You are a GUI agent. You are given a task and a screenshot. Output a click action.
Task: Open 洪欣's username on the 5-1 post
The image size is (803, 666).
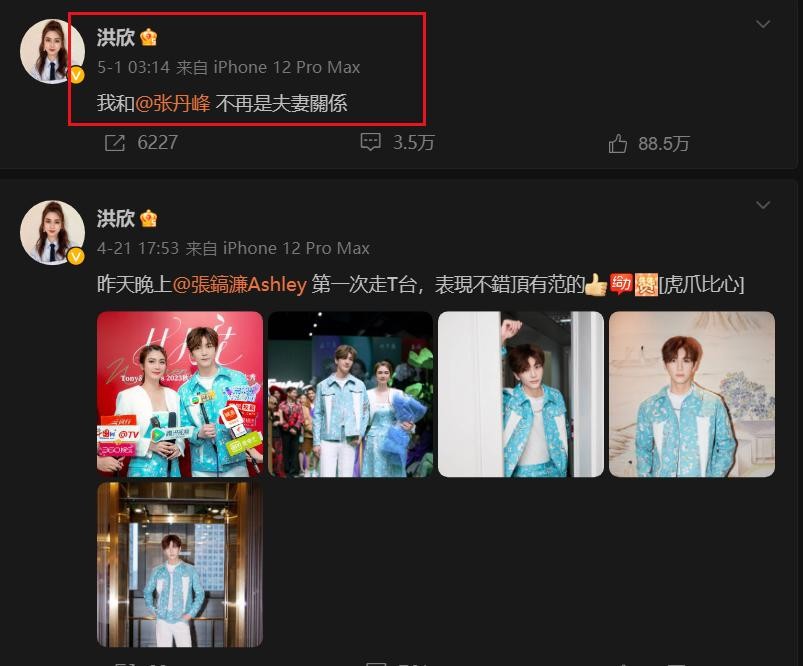(x=116, y=38)
